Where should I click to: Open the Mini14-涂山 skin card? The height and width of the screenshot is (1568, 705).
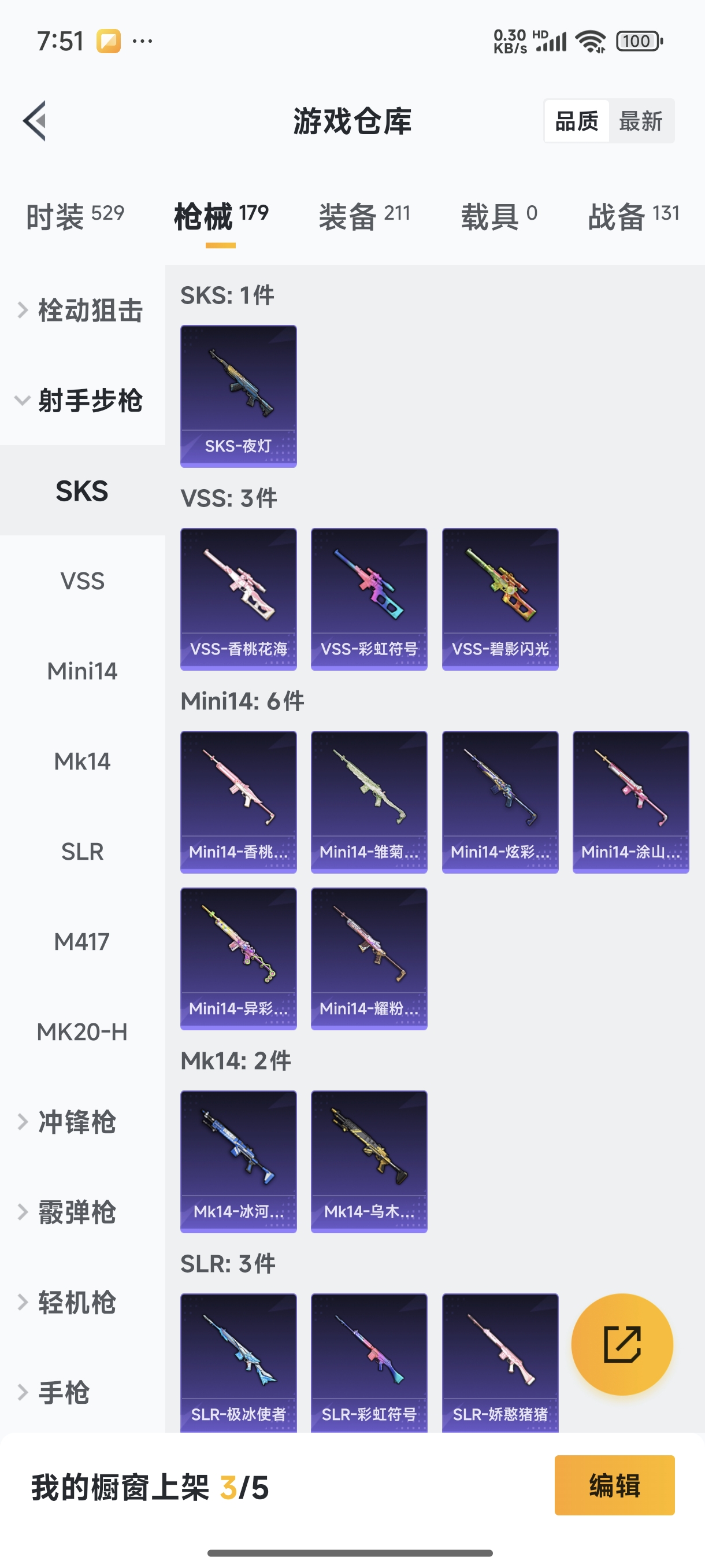(x=630, y=802)
